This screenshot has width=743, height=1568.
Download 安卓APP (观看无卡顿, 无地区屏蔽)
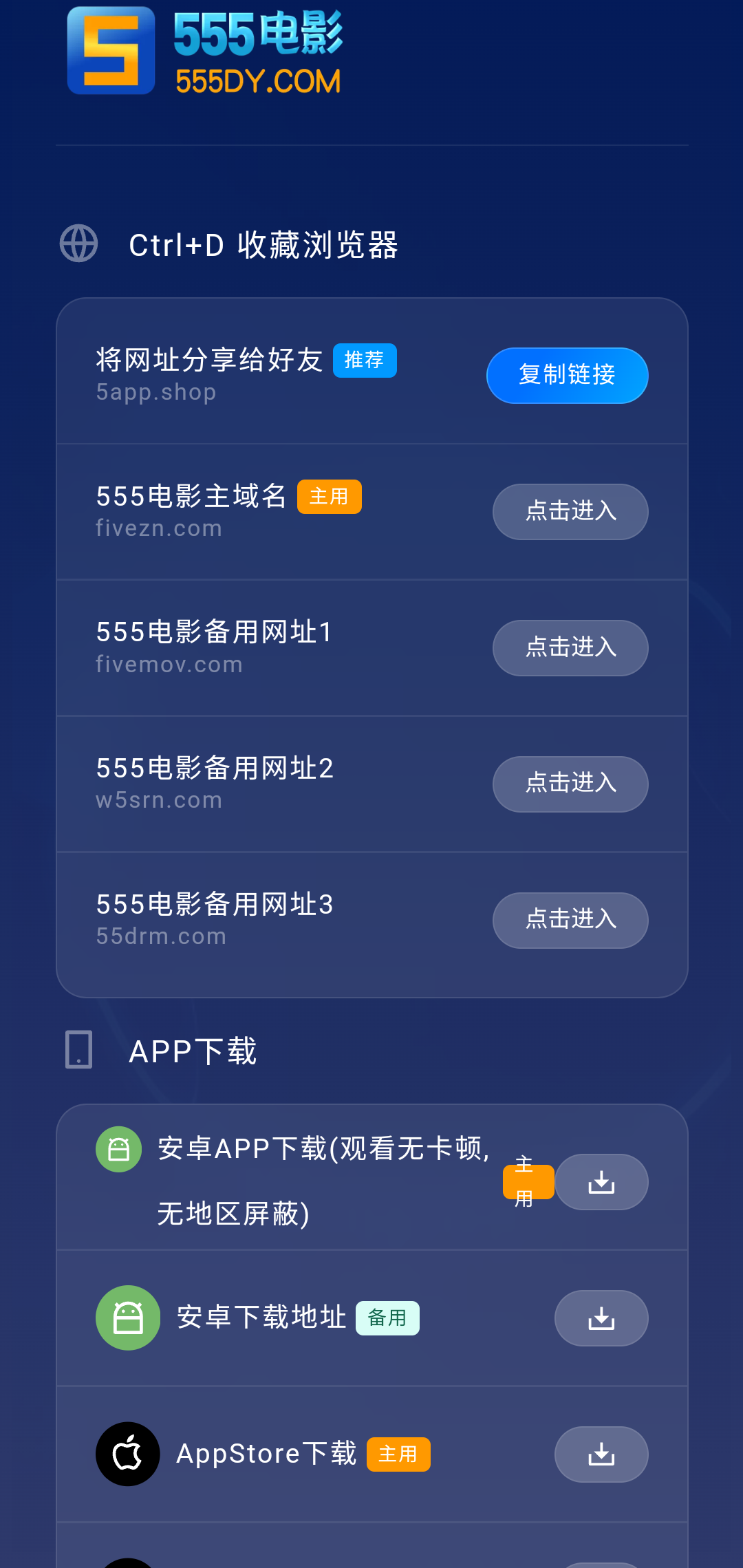[601, 1181]
